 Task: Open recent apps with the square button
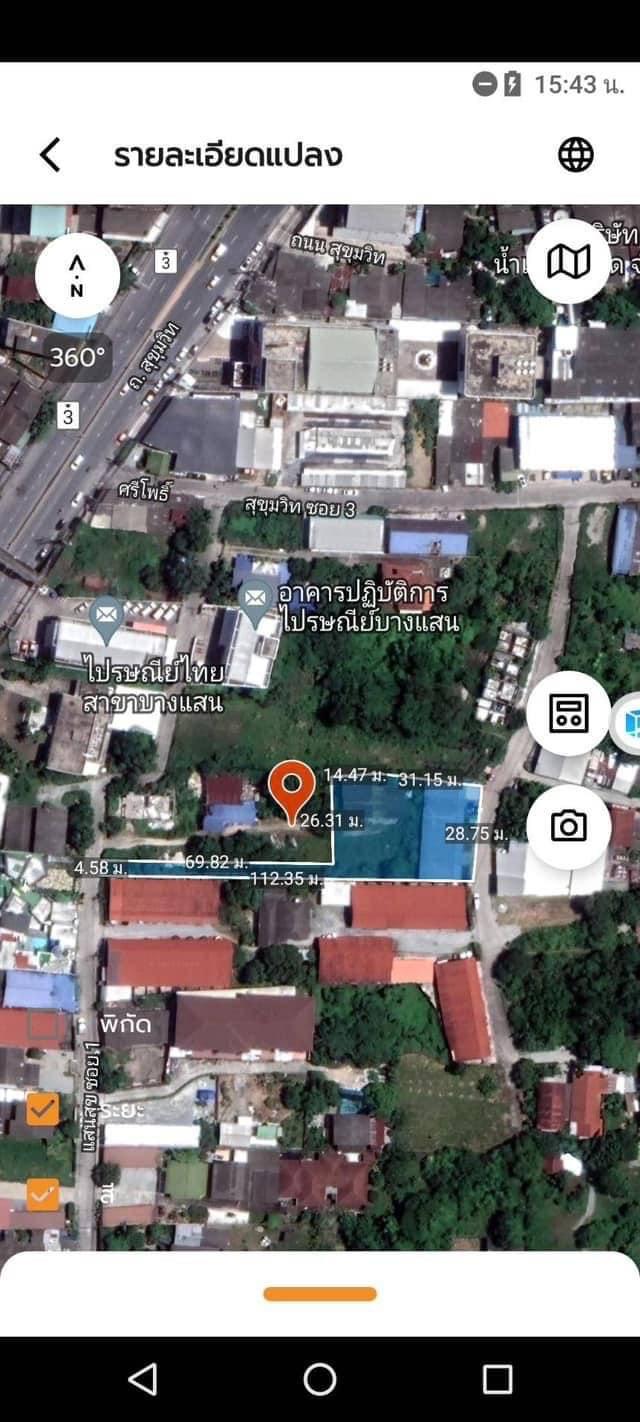pos(497,1379)
